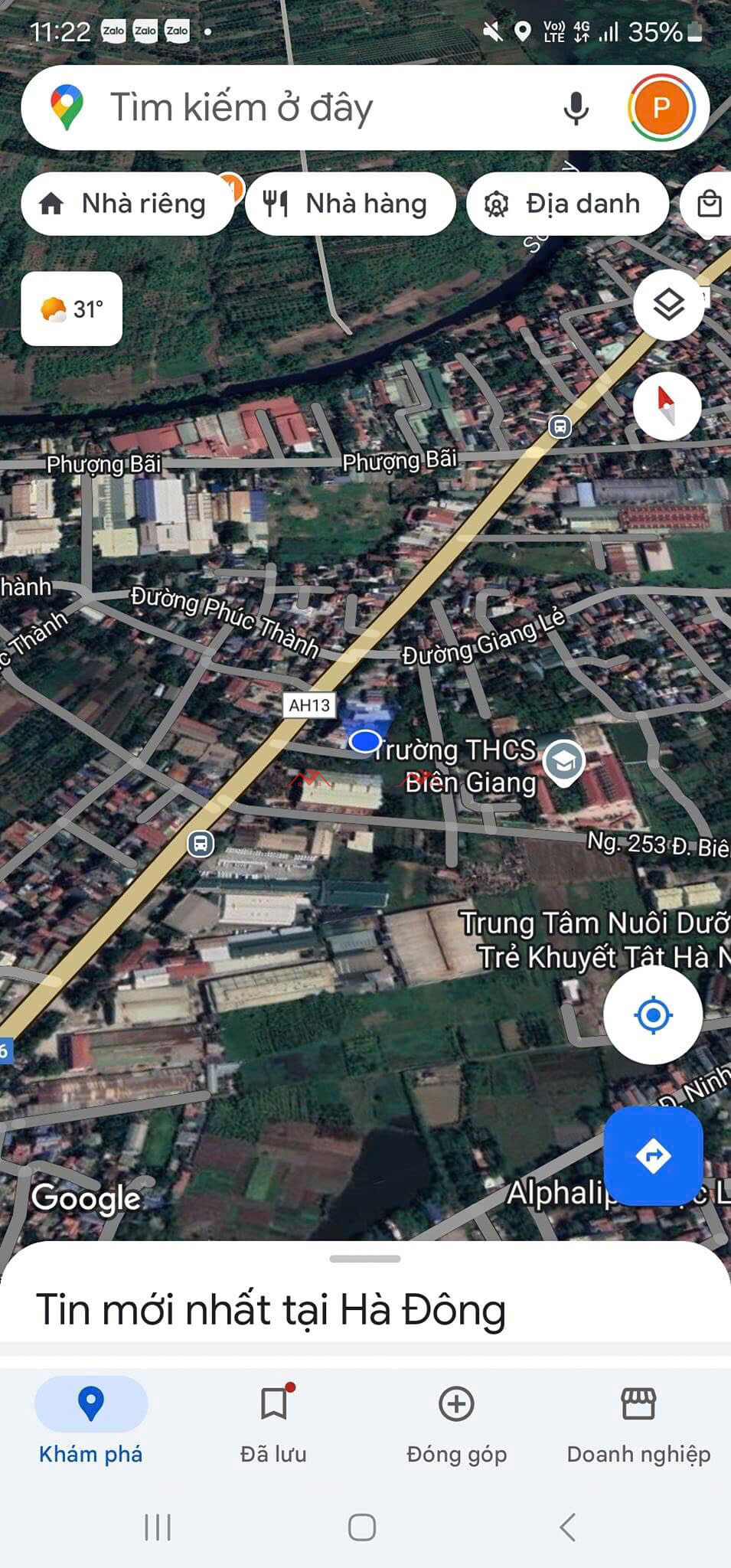731x1568 pixels.
Task: Open the map layers button
Action: coord(668,305)
